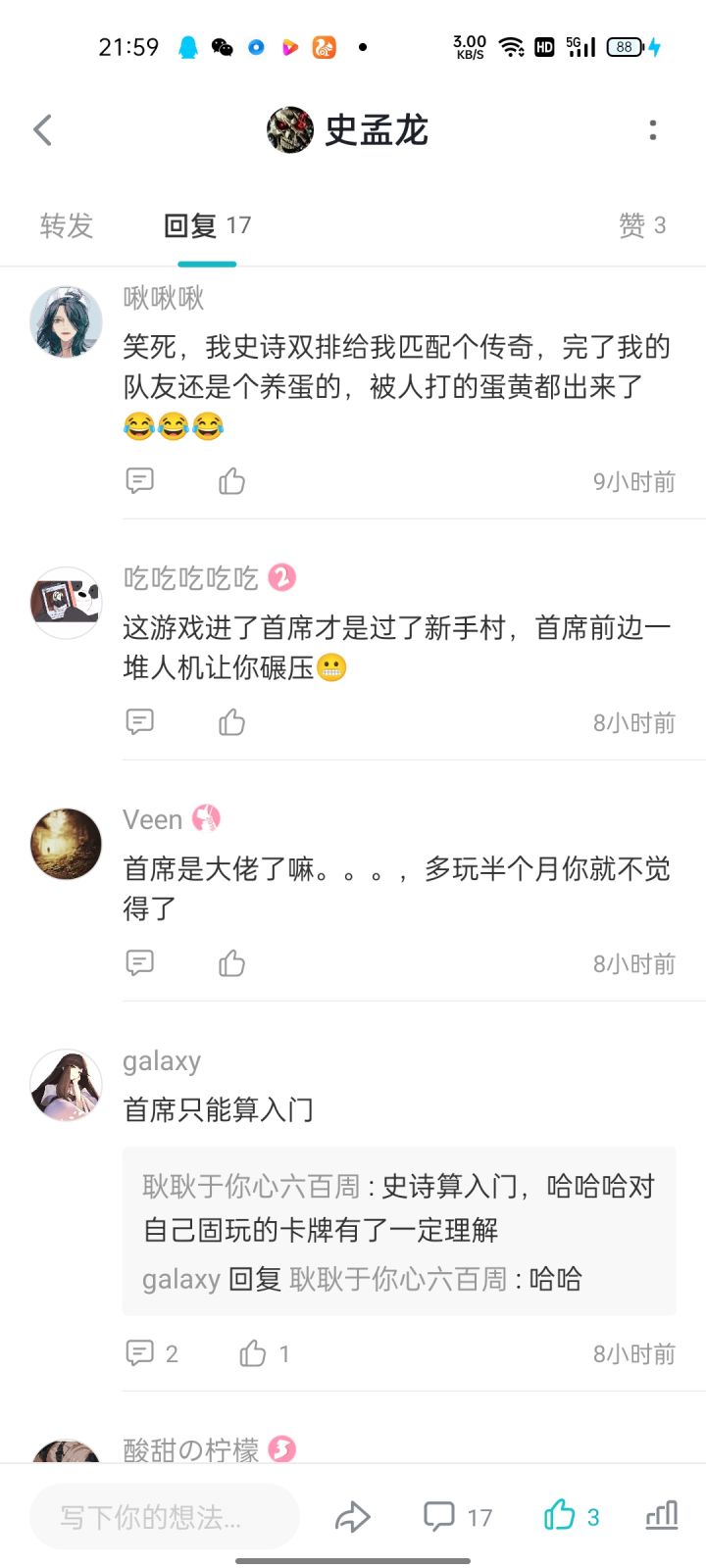Open the replies under galaxy's comment
The height and width of the screenshot is (1568, 706).
152,1353
